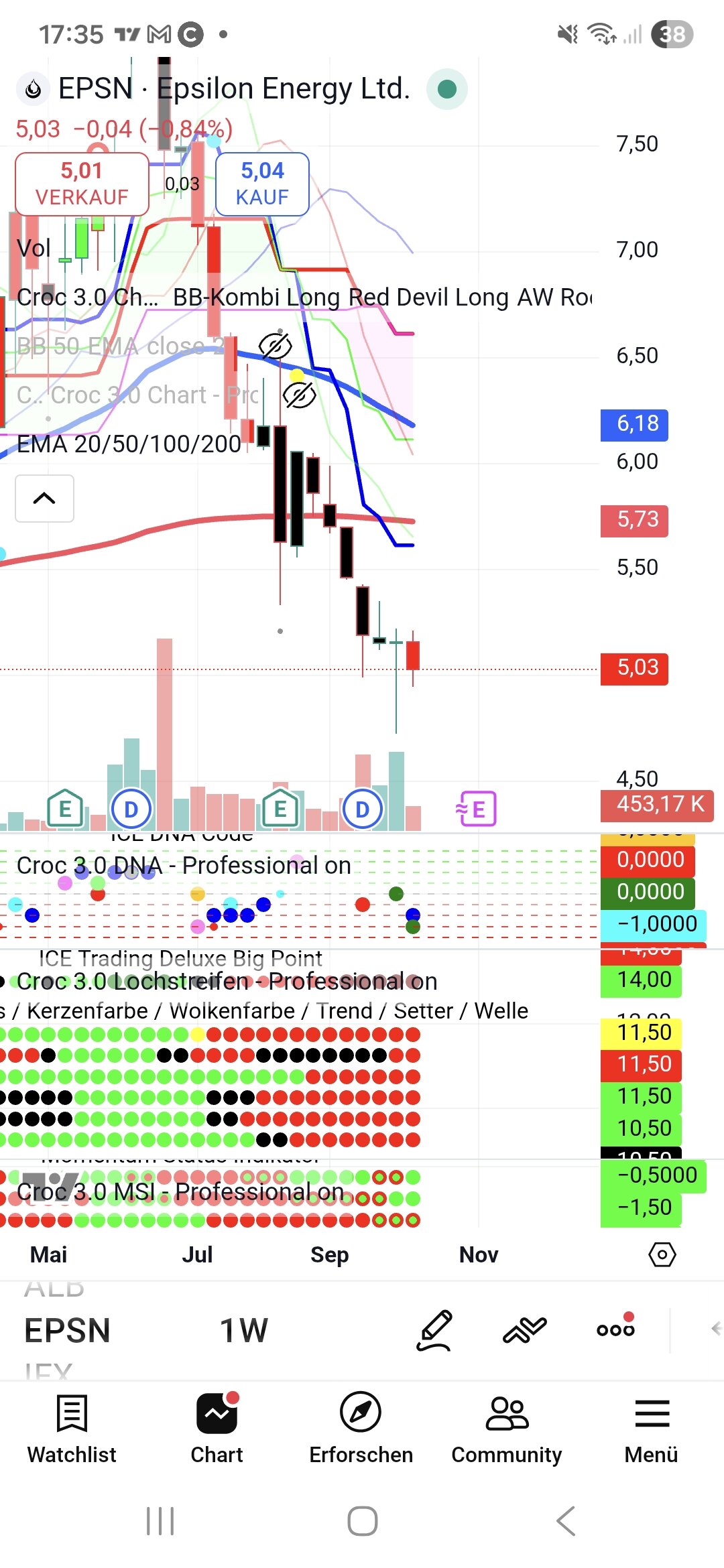Tap the dividend marker near September
This screenshot has height=1568, width=724.
pos(362,809)
